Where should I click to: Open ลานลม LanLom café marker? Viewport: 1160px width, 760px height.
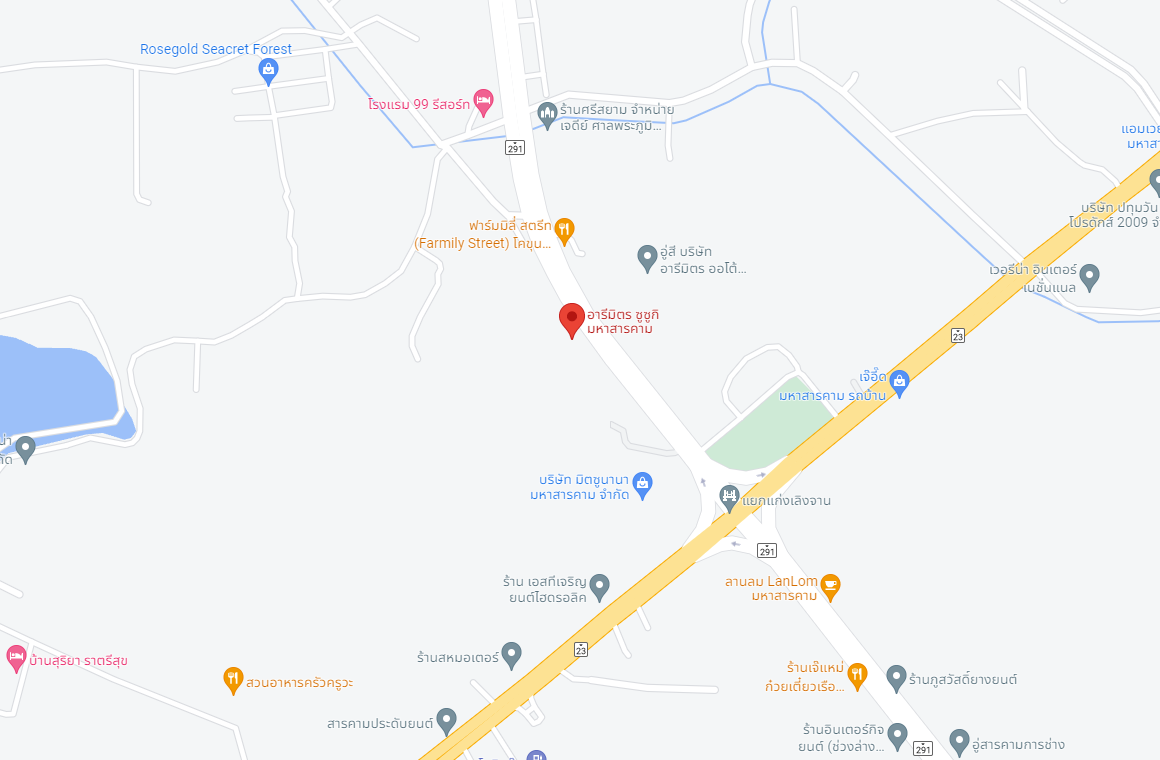(830, 585)
